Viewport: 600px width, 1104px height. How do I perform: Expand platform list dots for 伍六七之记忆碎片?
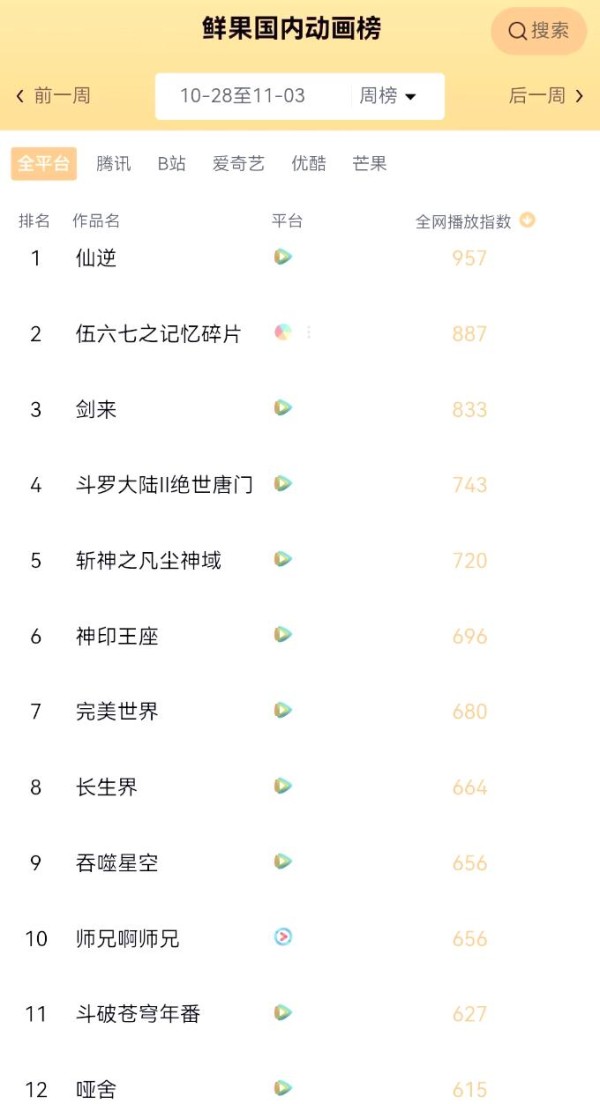tap(309, 332)
